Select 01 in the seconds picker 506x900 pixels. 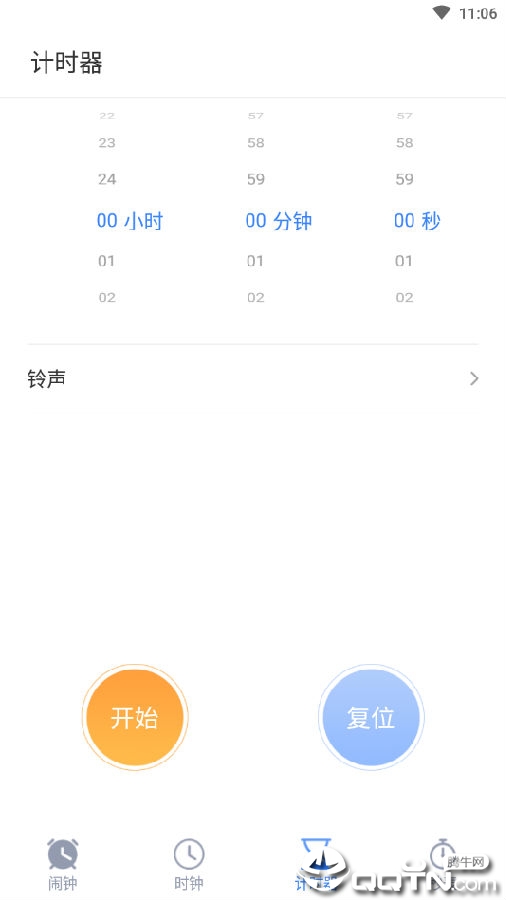pos(404,261)
